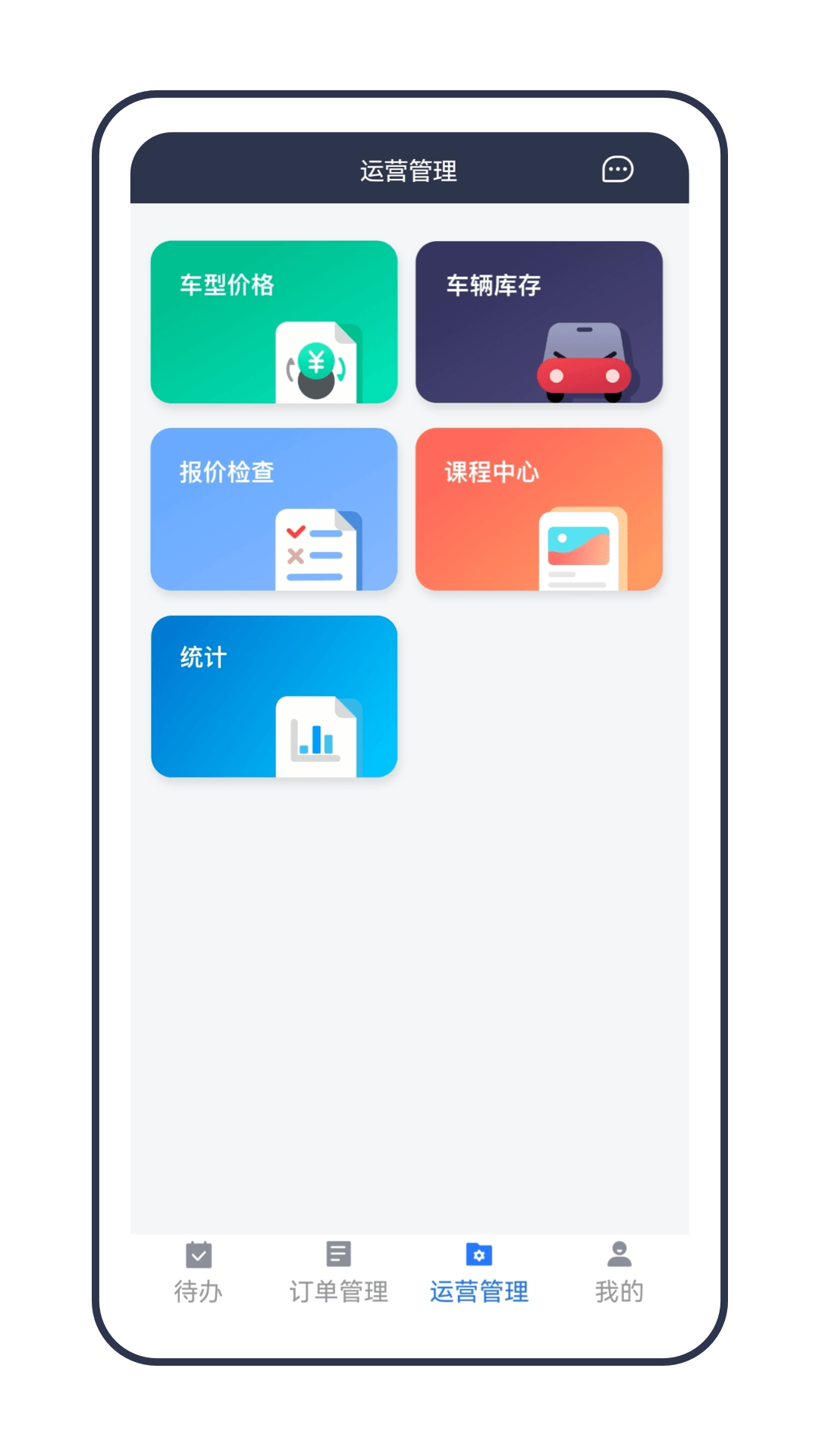Open the 课程中心 card

click(x=538, y=509)
